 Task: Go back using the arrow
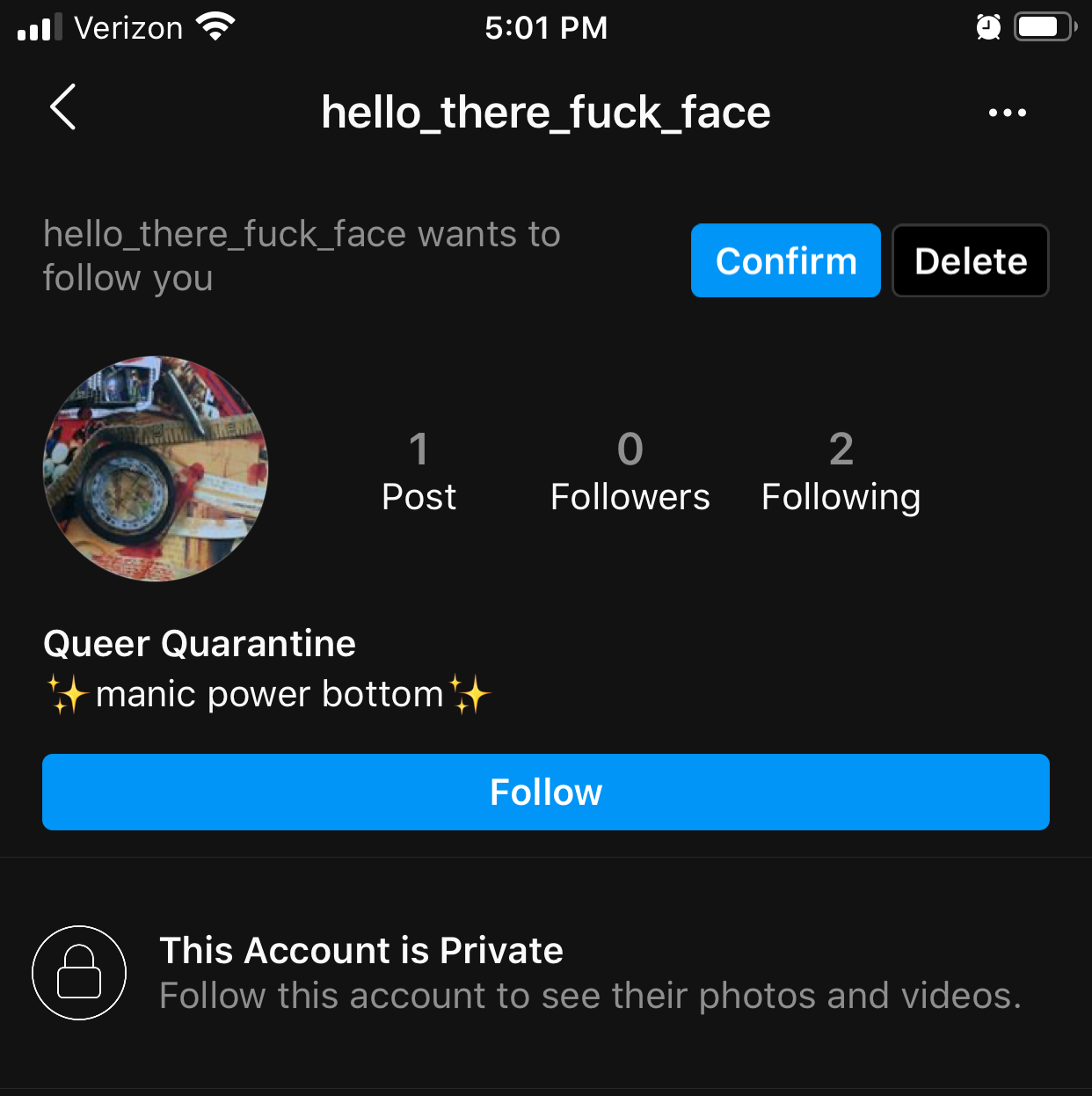click(x=63, y=108)
